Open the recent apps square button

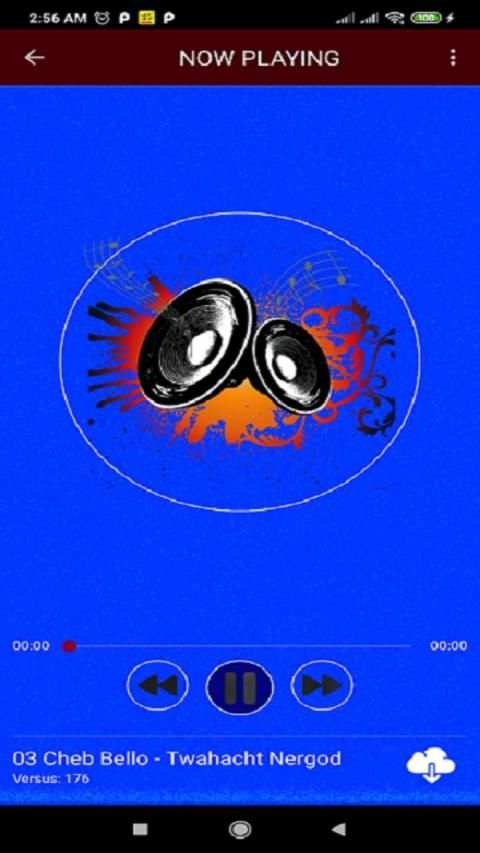pyautogui.click(x=140, y=829)
